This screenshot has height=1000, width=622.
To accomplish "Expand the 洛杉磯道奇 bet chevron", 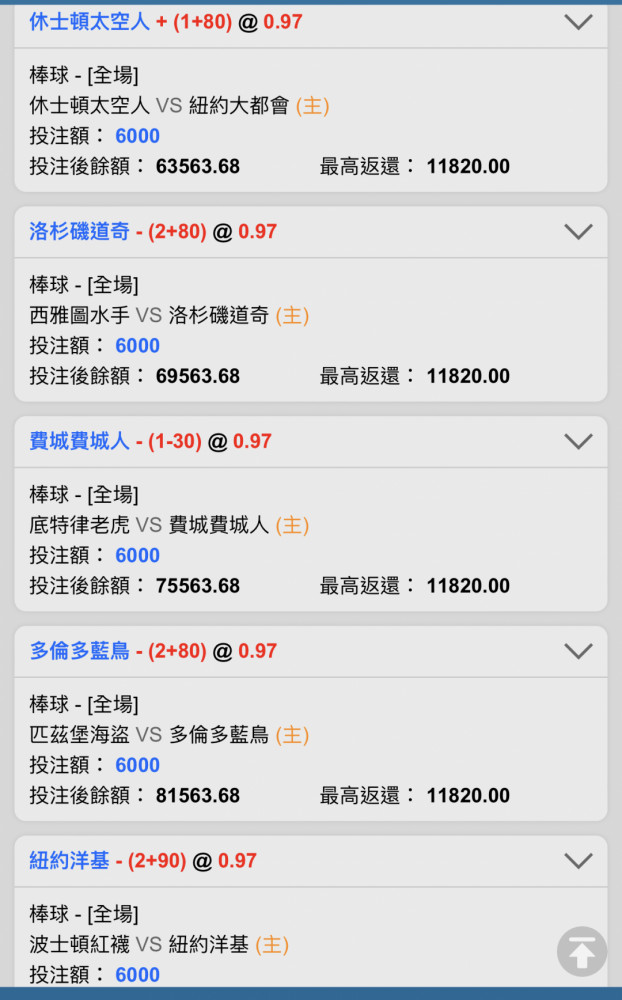I will tap(578, 232).
